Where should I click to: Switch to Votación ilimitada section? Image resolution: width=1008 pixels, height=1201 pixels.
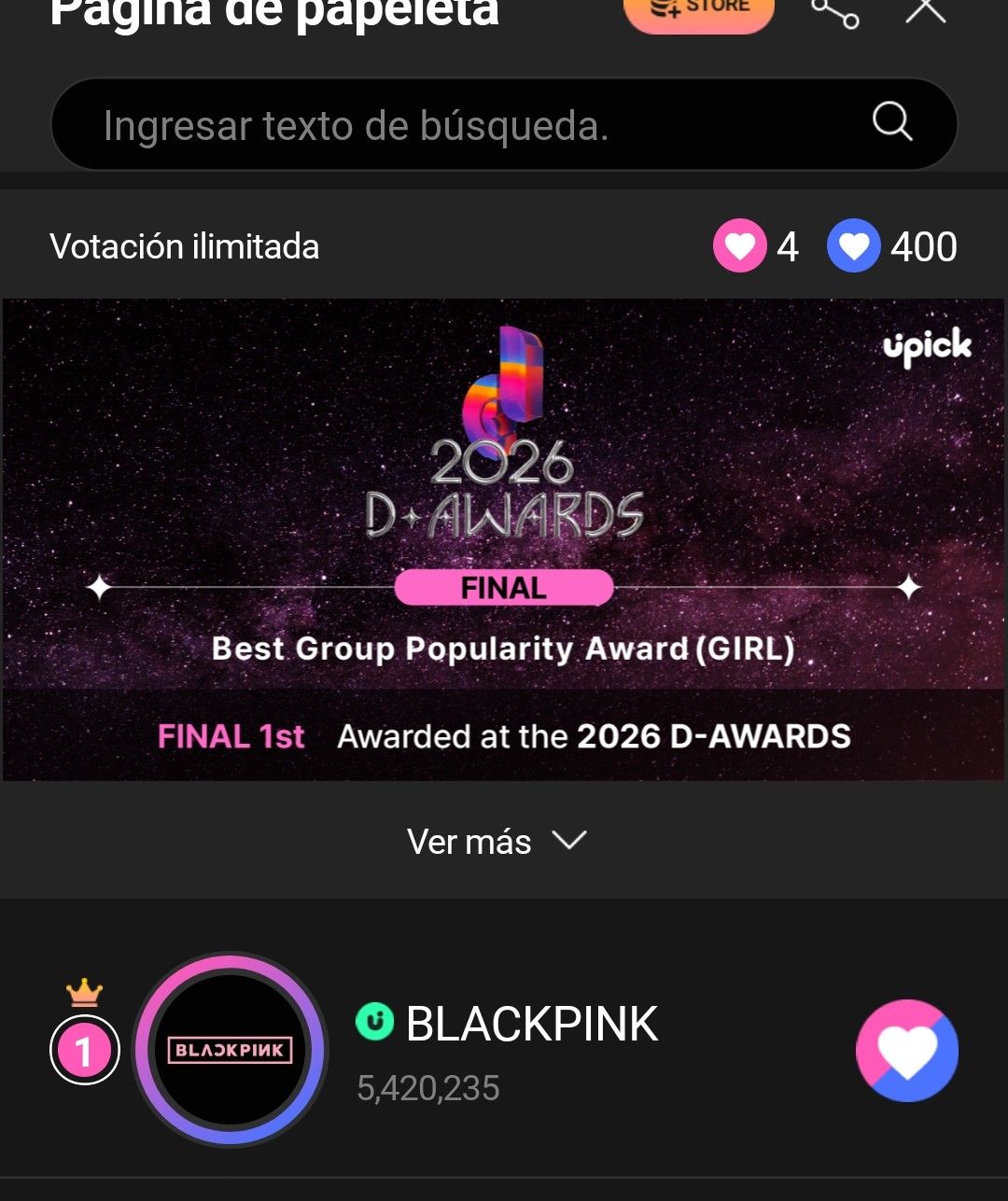184,247
